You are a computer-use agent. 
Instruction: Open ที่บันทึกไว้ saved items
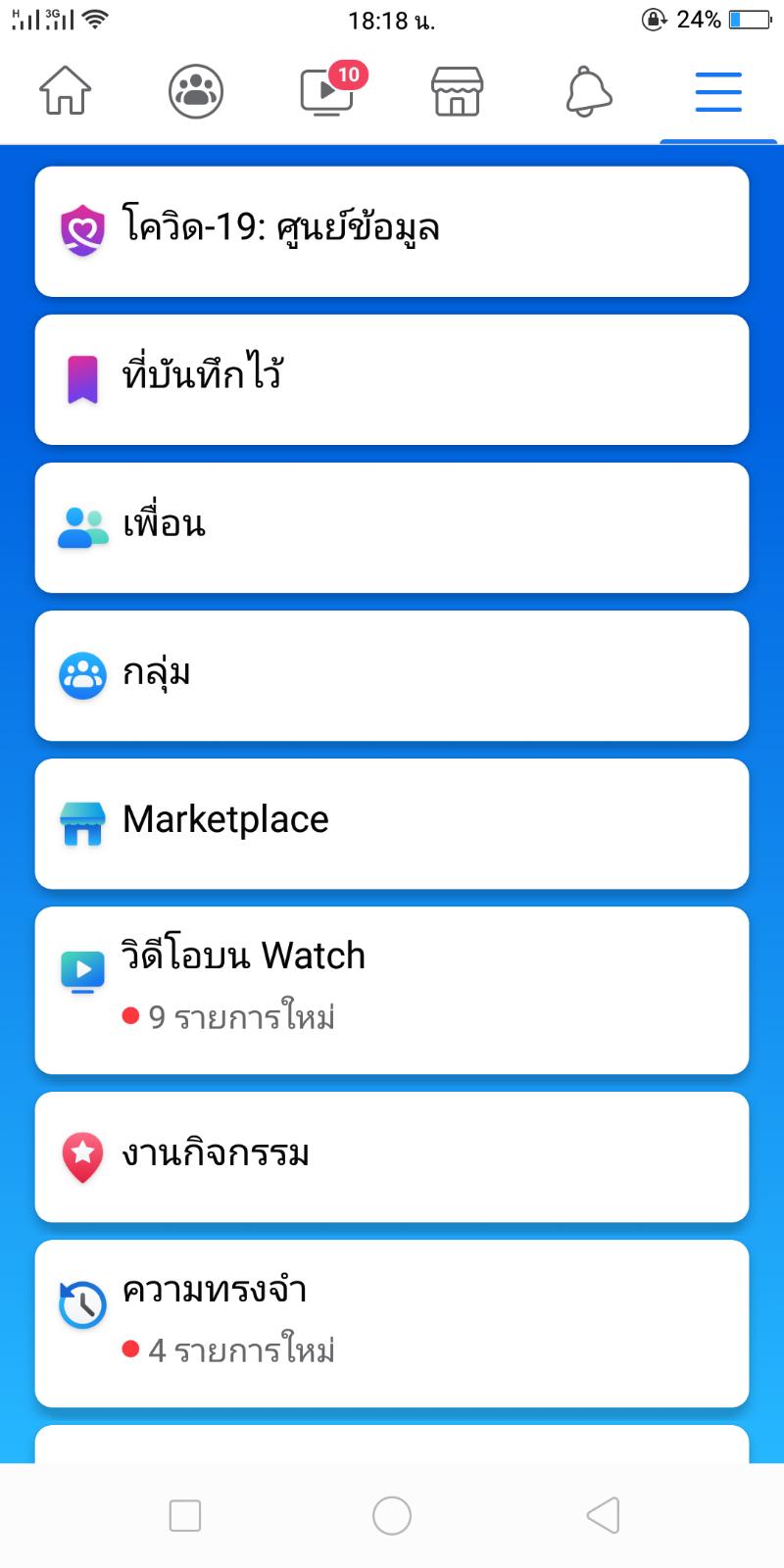pyautogui.click(x=392, y=379)
